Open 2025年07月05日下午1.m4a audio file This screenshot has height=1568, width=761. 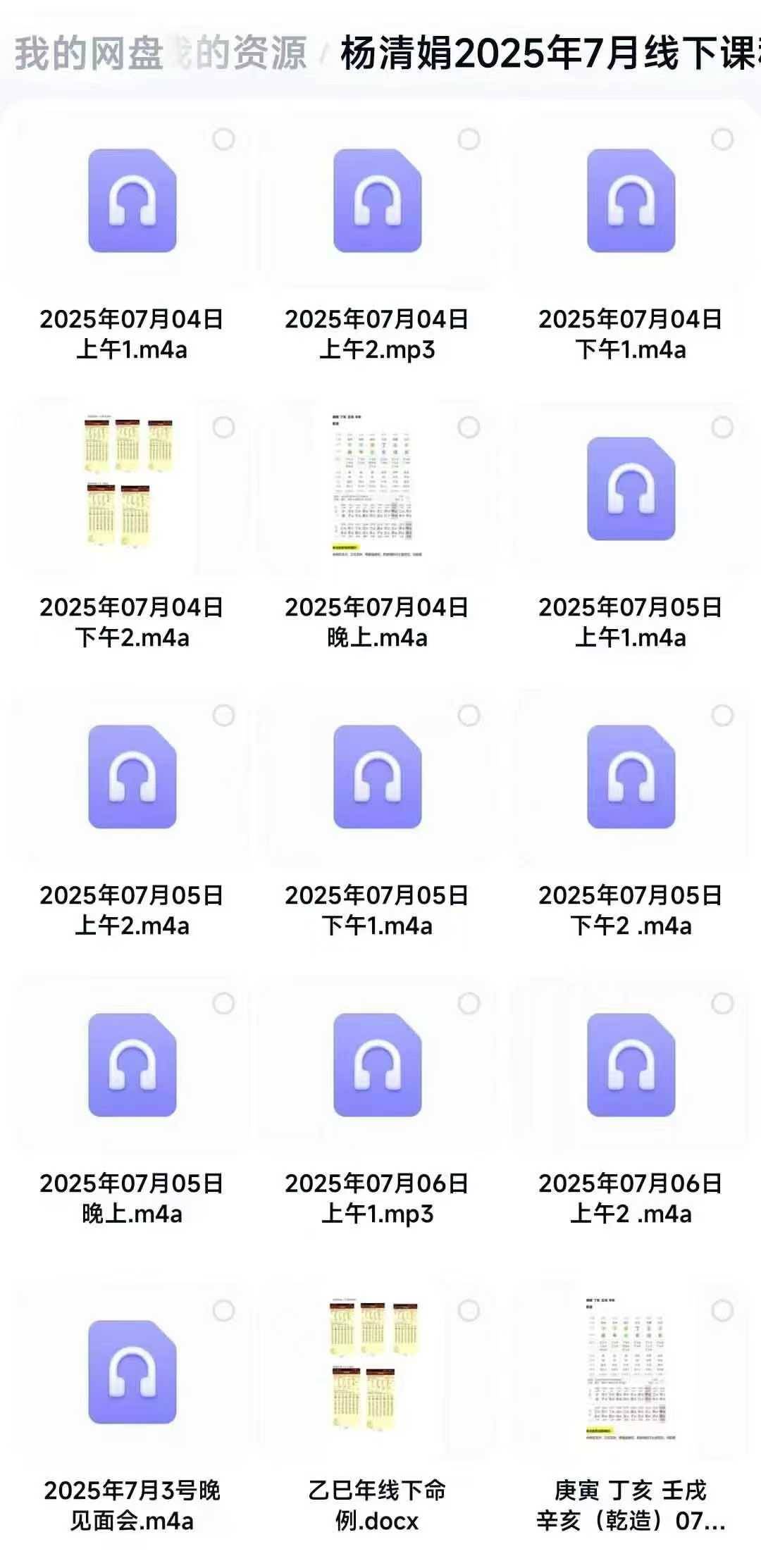[x=377, y=777]
